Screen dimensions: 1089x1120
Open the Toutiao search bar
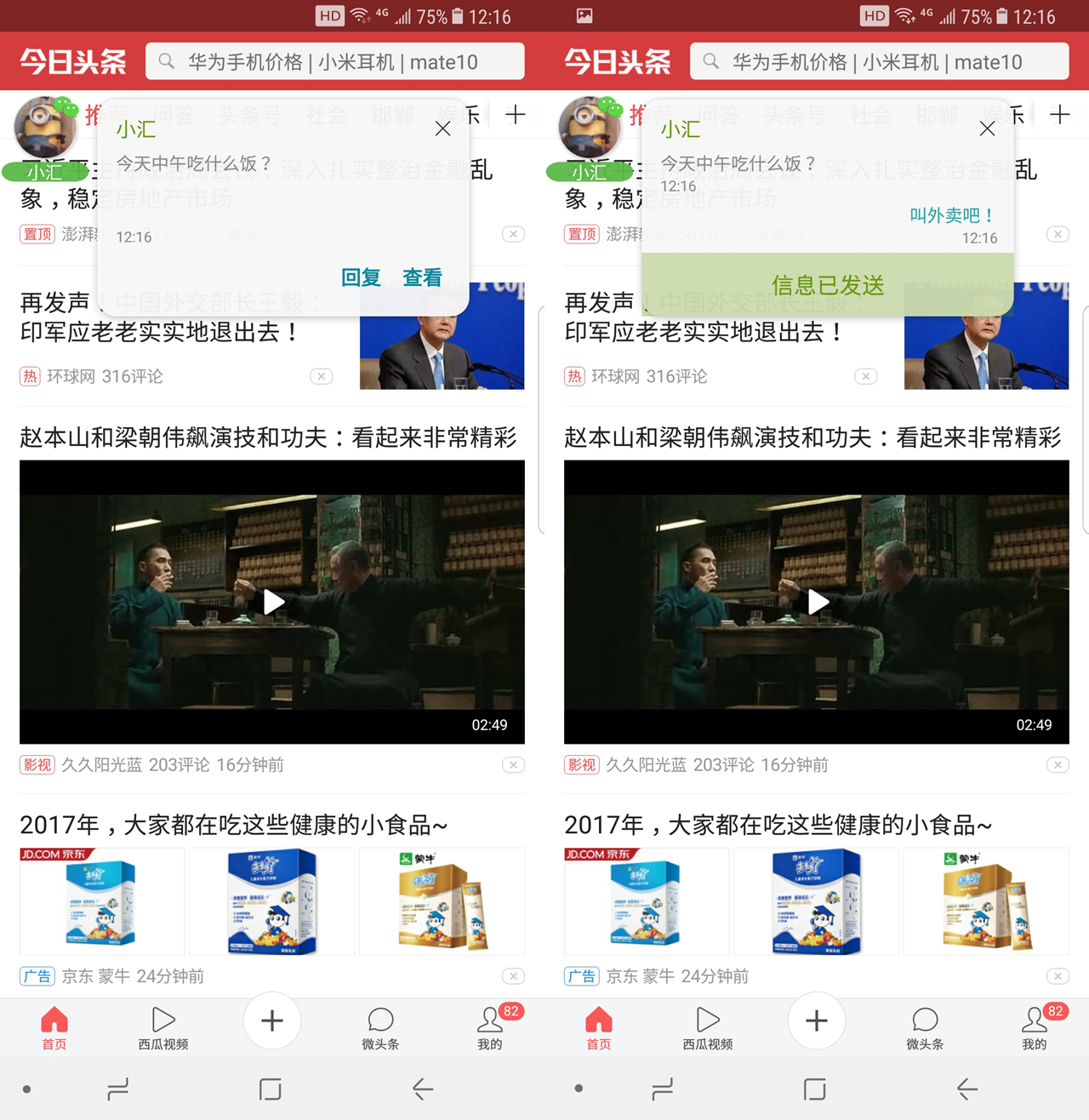335,61
